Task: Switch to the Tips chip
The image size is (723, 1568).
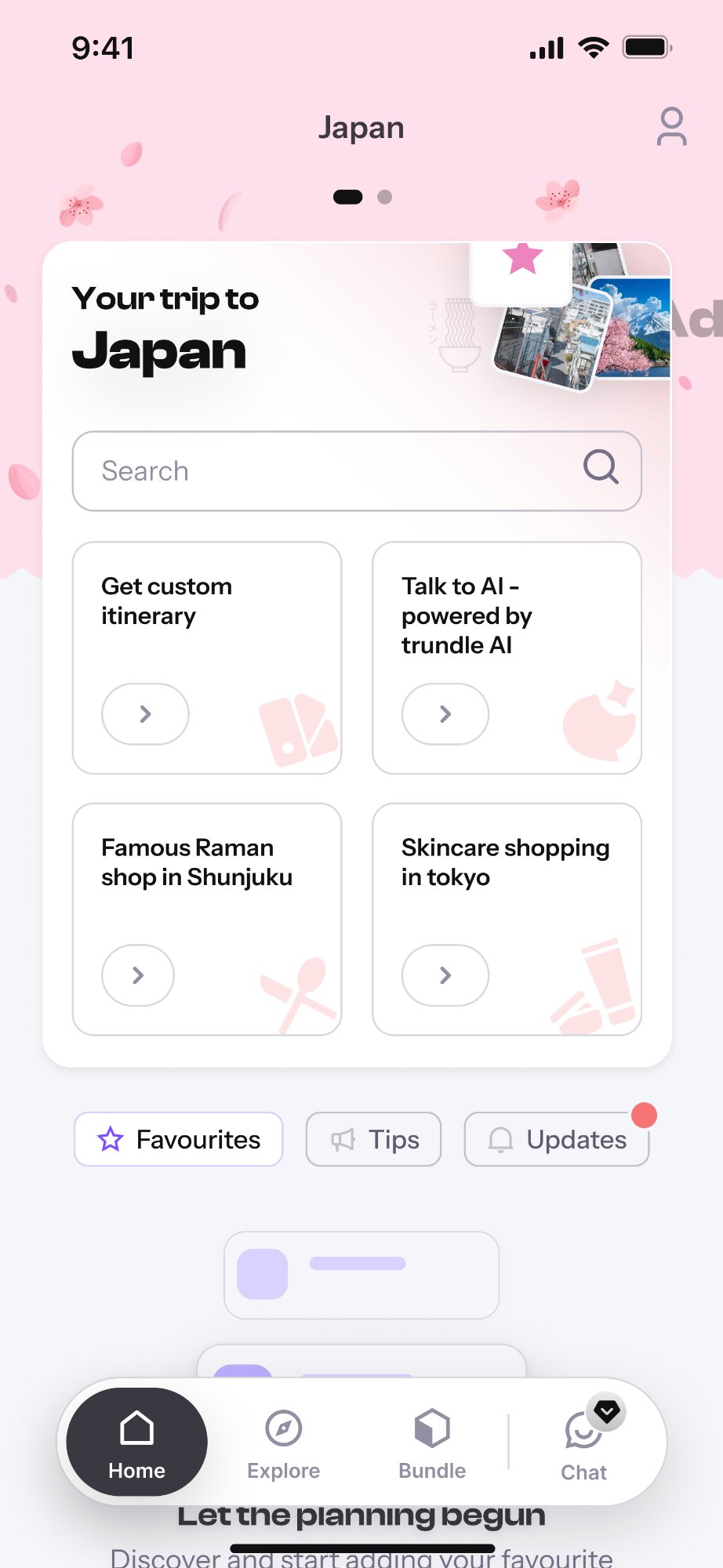Action: click(x=374, y=1139)
